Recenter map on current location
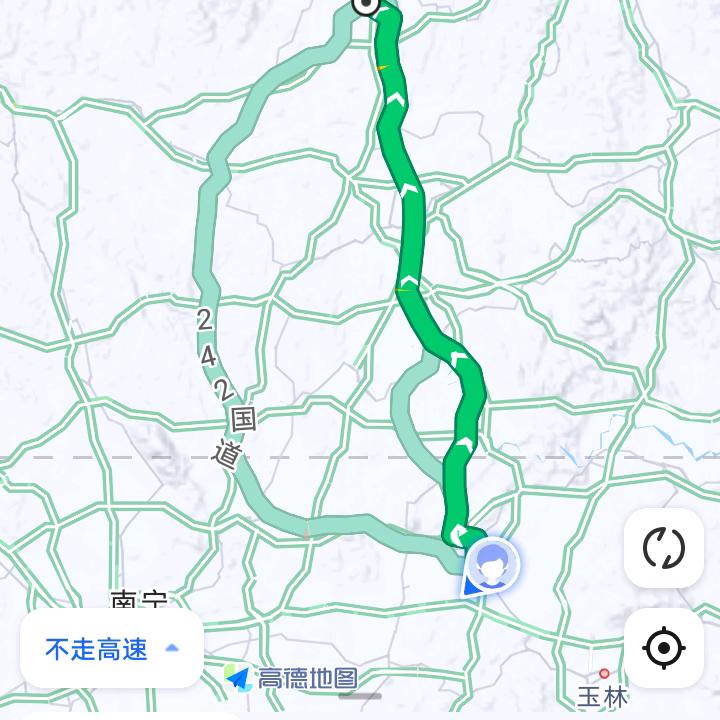This screenshot has height=720, width=720. 663,649
